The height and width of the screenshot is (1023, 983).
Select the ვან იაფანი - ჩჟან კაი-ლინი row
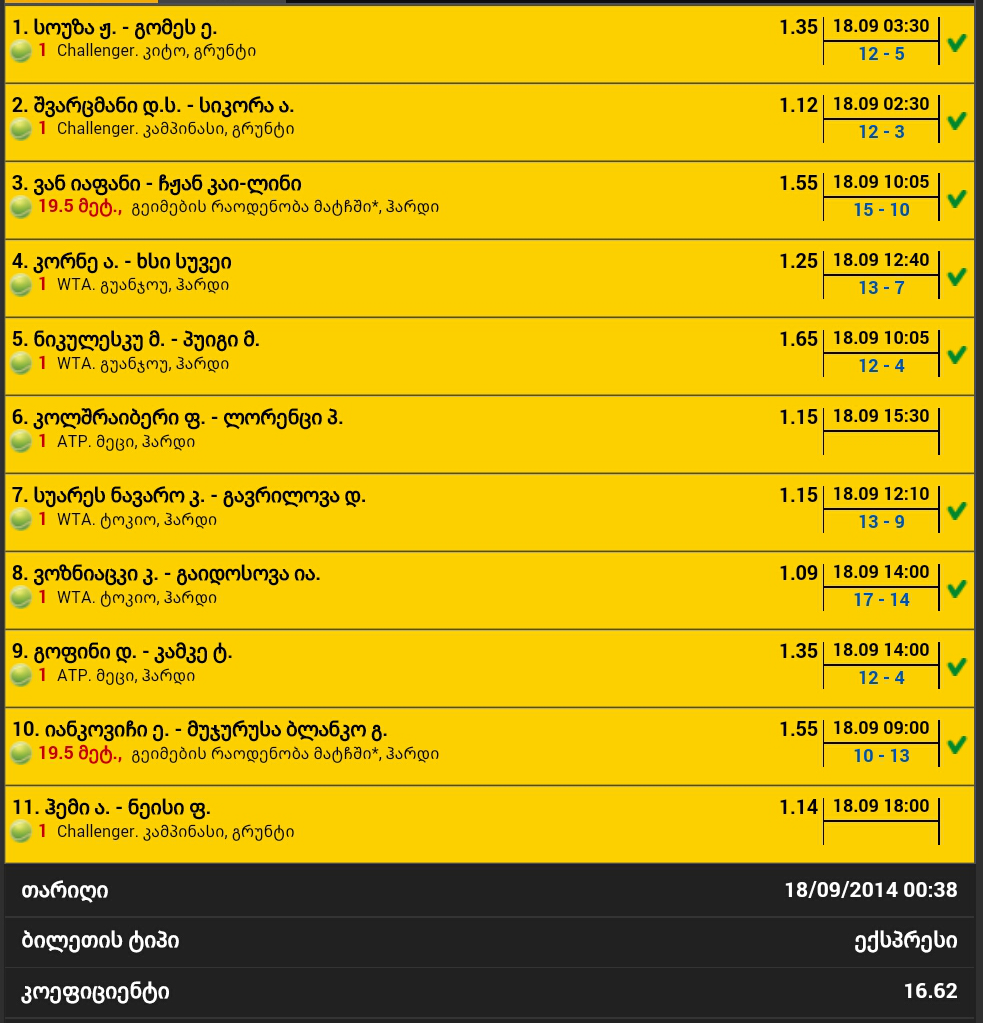tap(157, 184)
